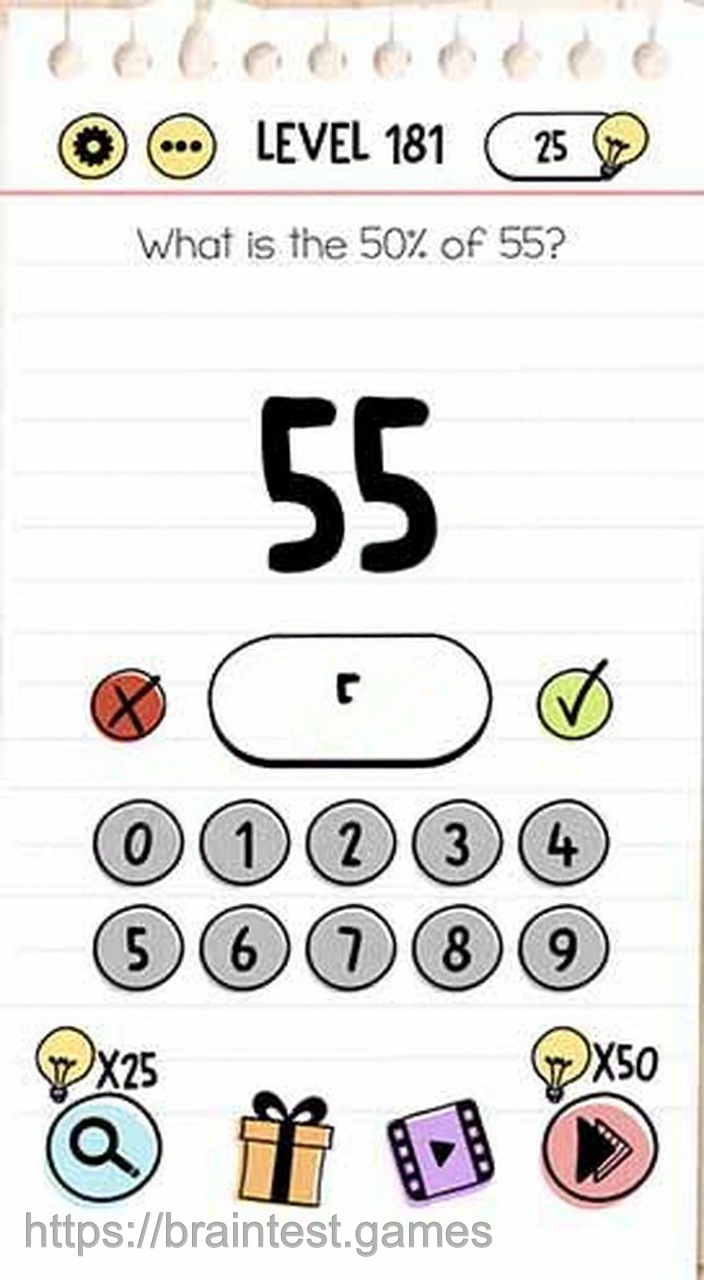Confirm answer with the green checkmark
The height and width of the screenshot is (1280, 704).
coord(575,702)
